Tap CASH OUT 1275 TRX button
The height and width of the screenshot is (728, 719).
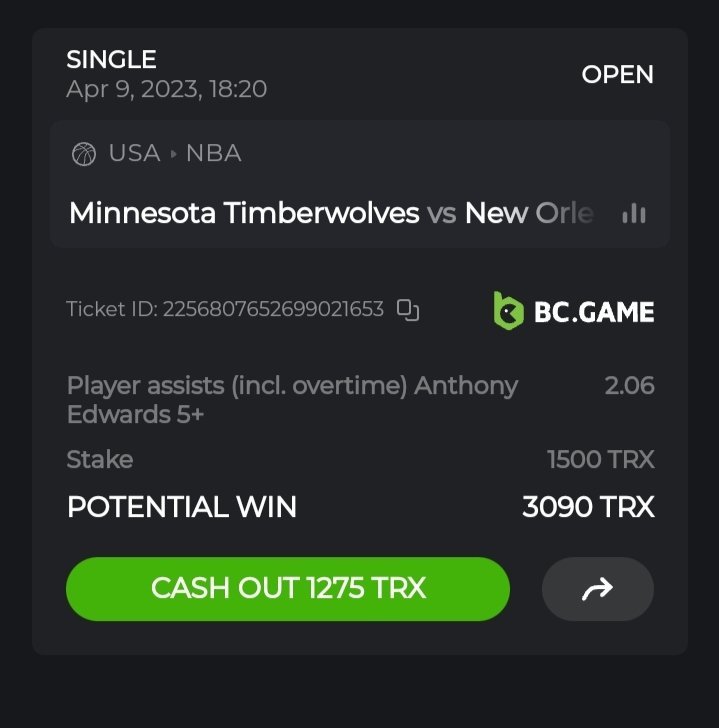click(x=288, y=588)
